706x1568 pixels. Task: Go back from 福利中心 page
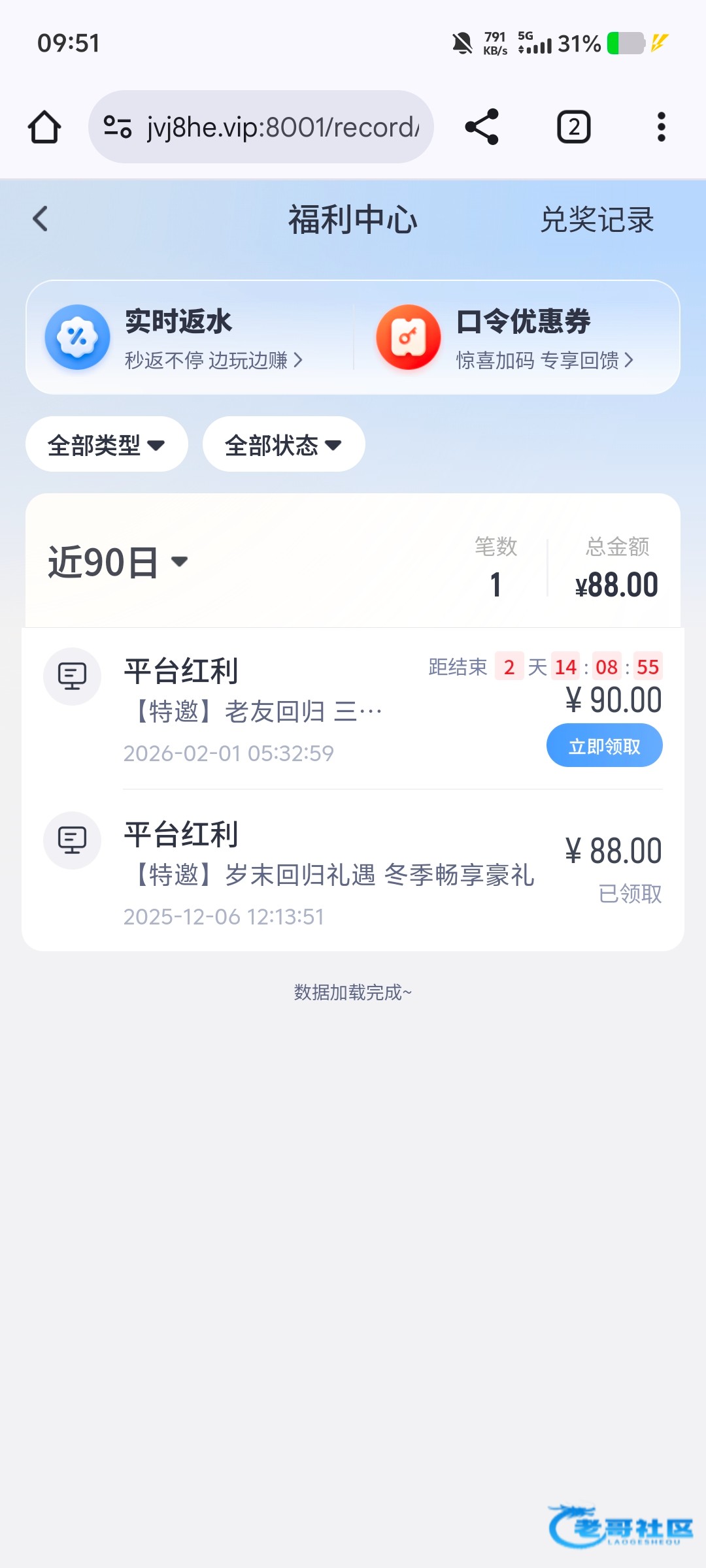(x=41, y=219)
